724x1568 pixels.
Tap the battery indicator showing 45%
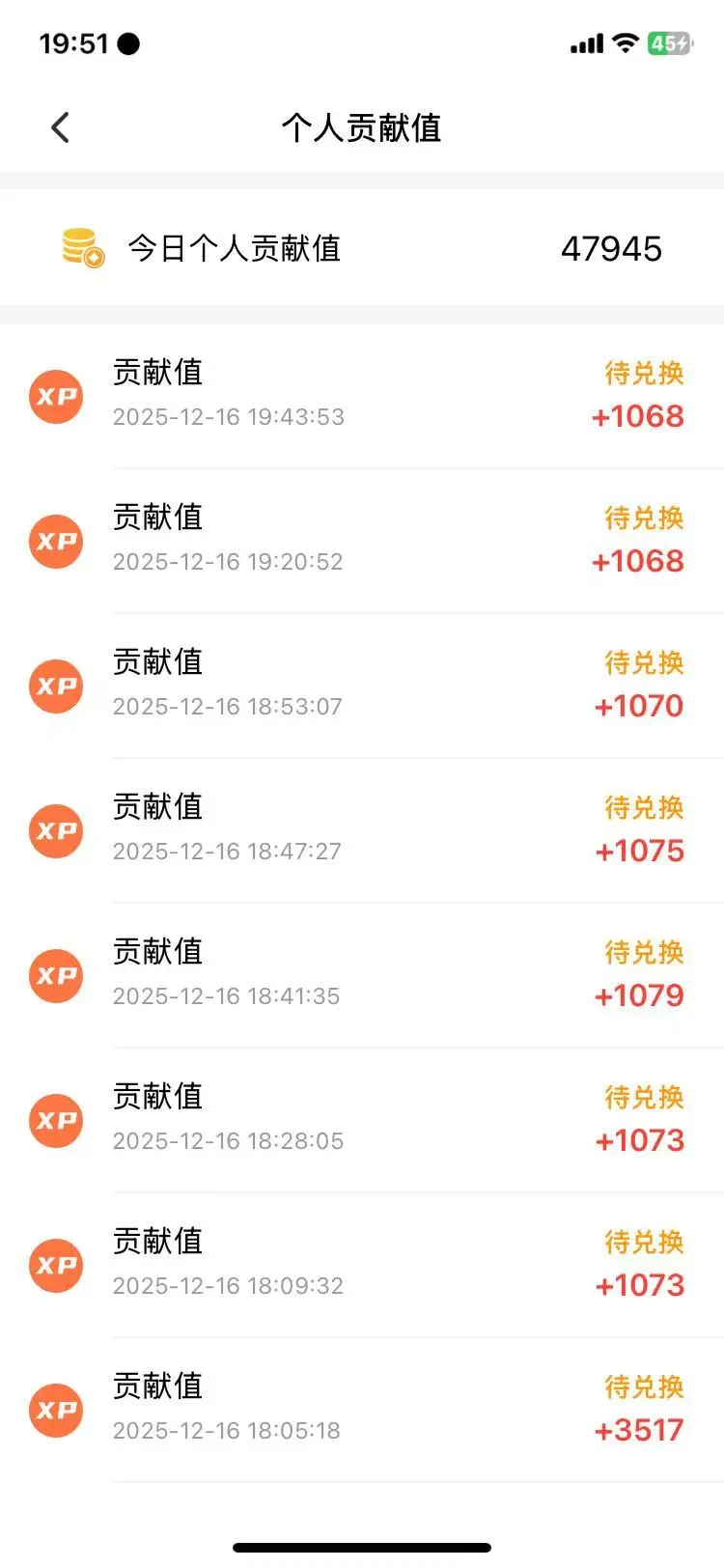[x=670, y=42]
